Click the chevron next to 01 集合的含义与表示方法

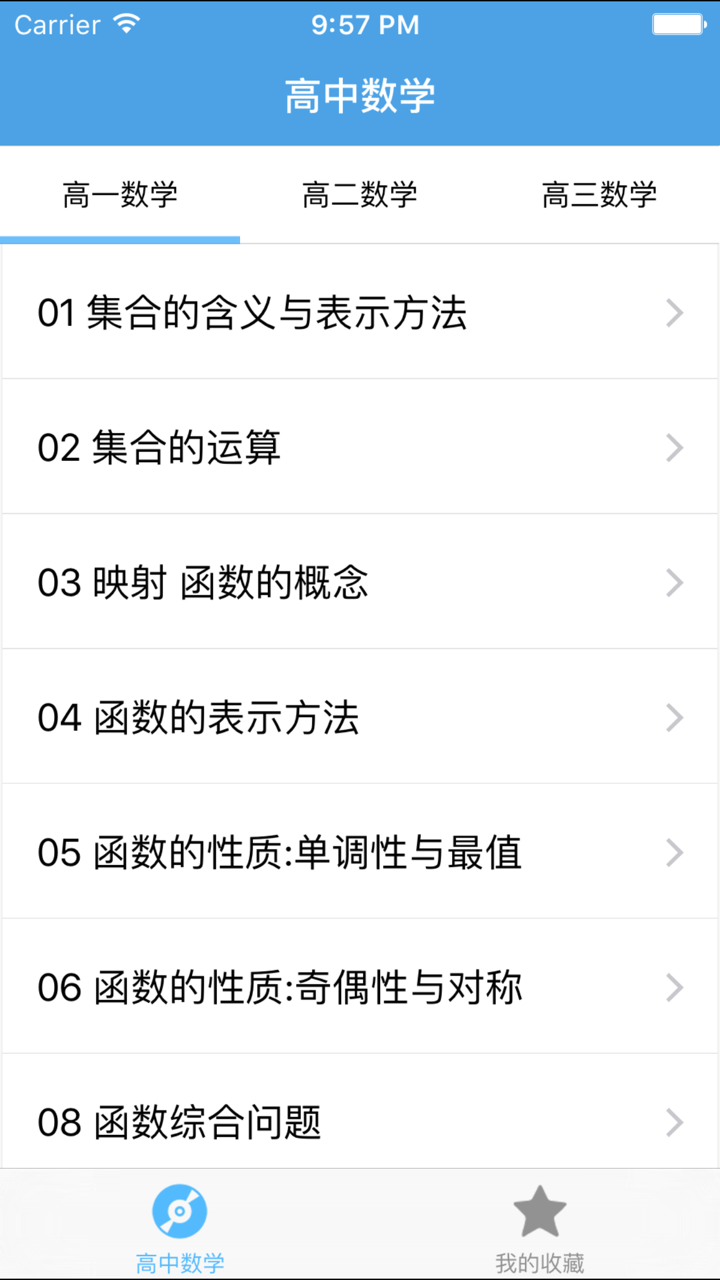pyautogui.click(x=674, y=313)
